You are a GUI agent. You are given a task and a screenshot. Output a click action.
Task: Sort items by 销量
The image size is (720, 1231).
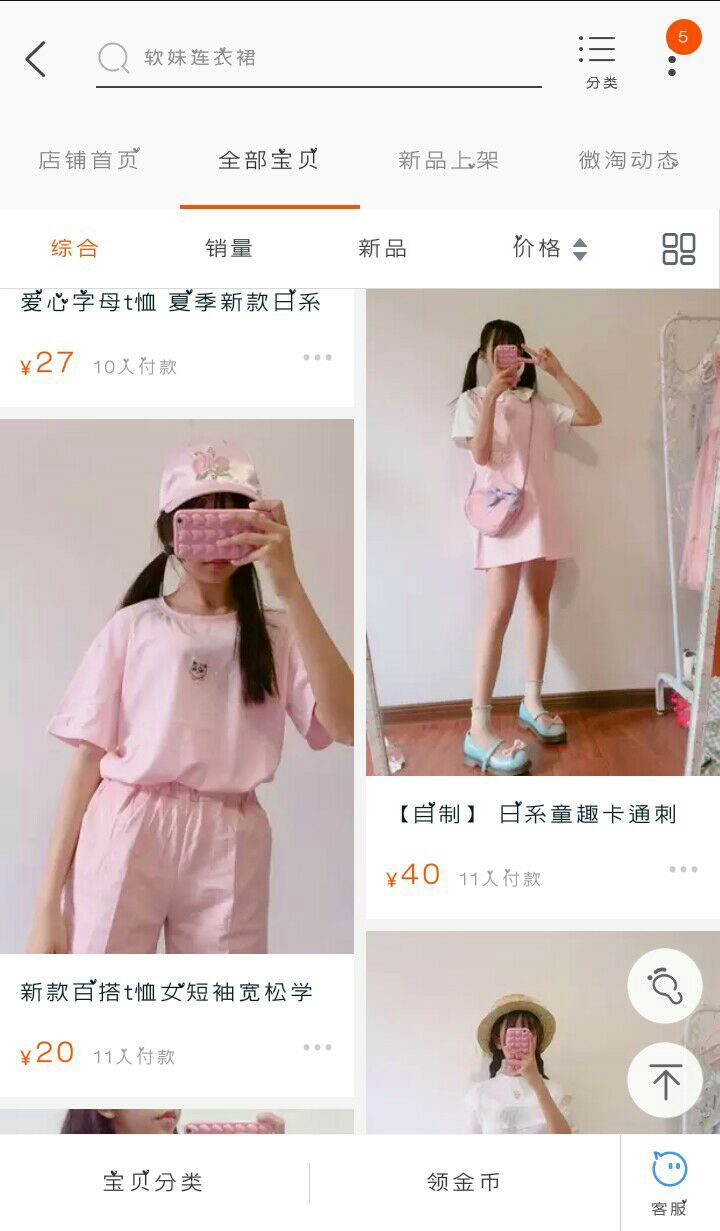[x=229, y=248]
